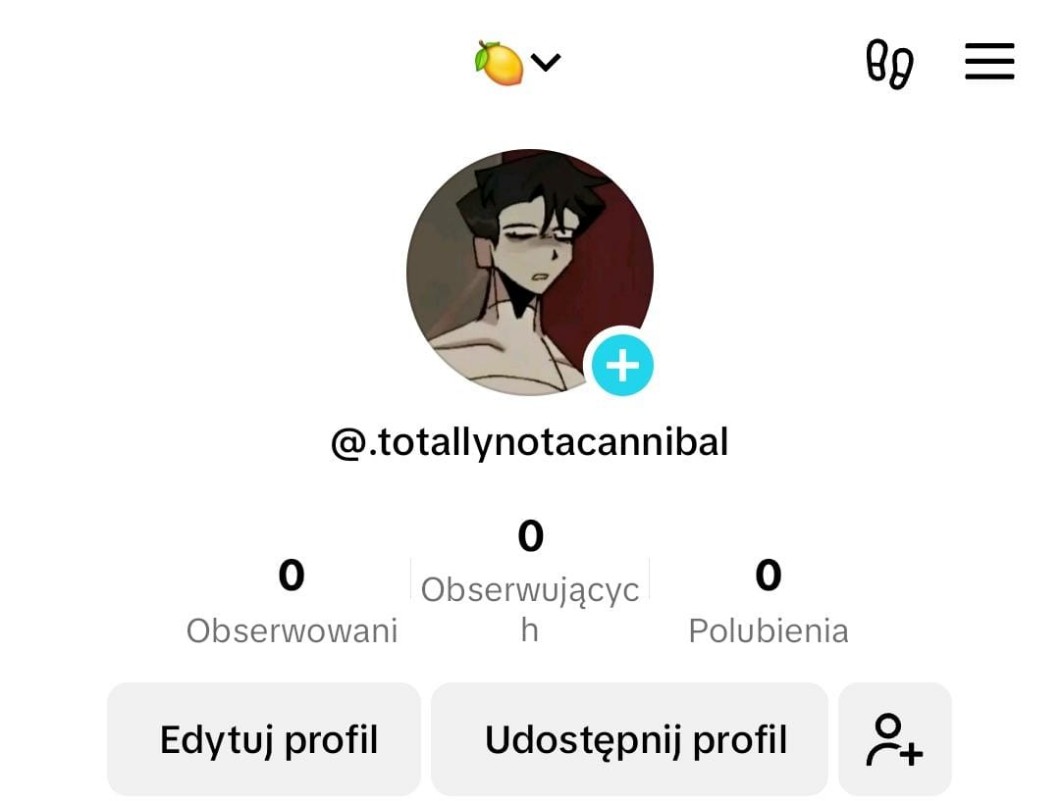Viewport: 1060px width, 801px height.
Task: Open the Polubienia likes count
Action: (x=768, y=602)
